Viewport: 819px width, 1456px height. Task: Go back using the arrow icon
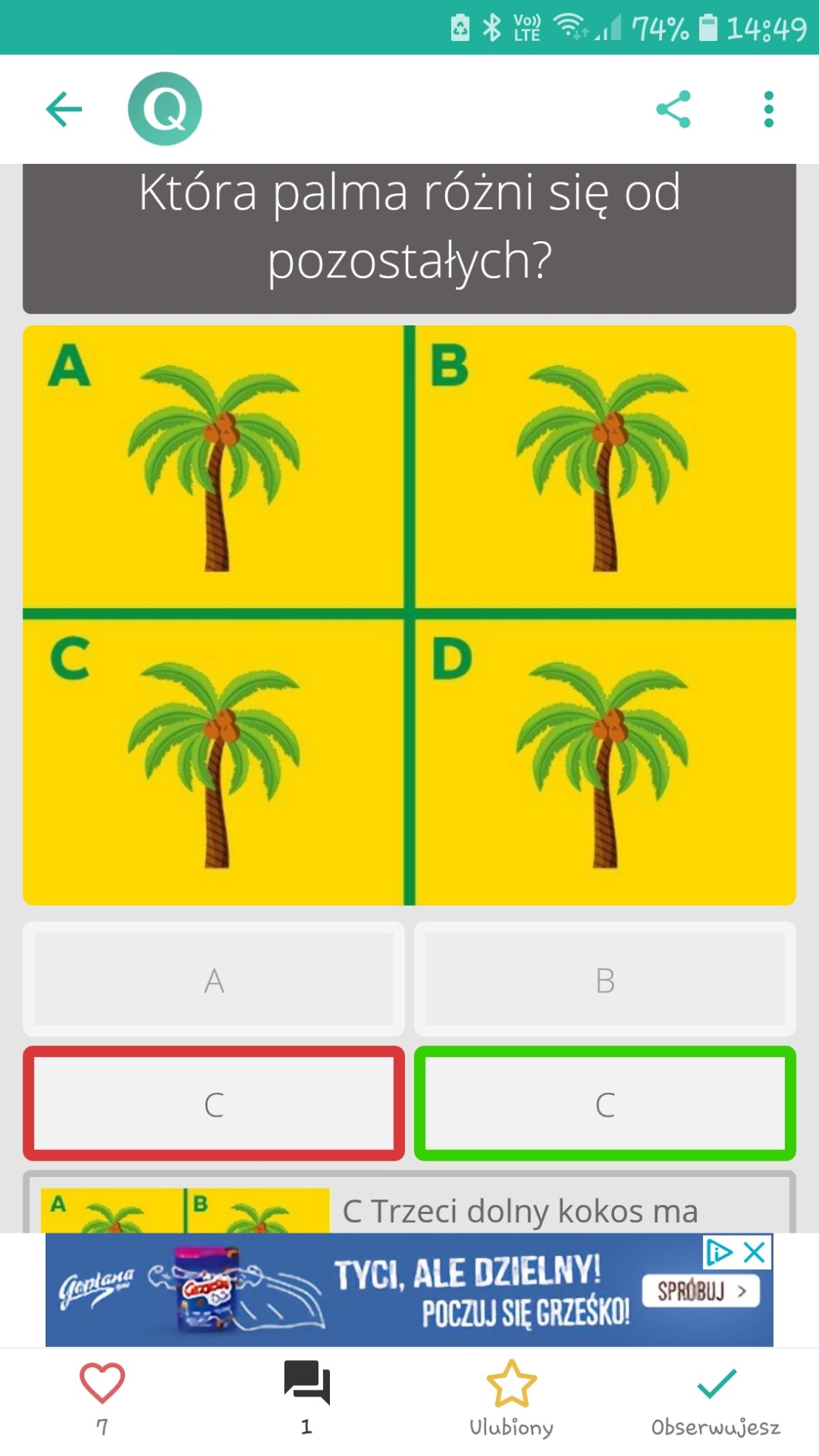pos(64,109)
